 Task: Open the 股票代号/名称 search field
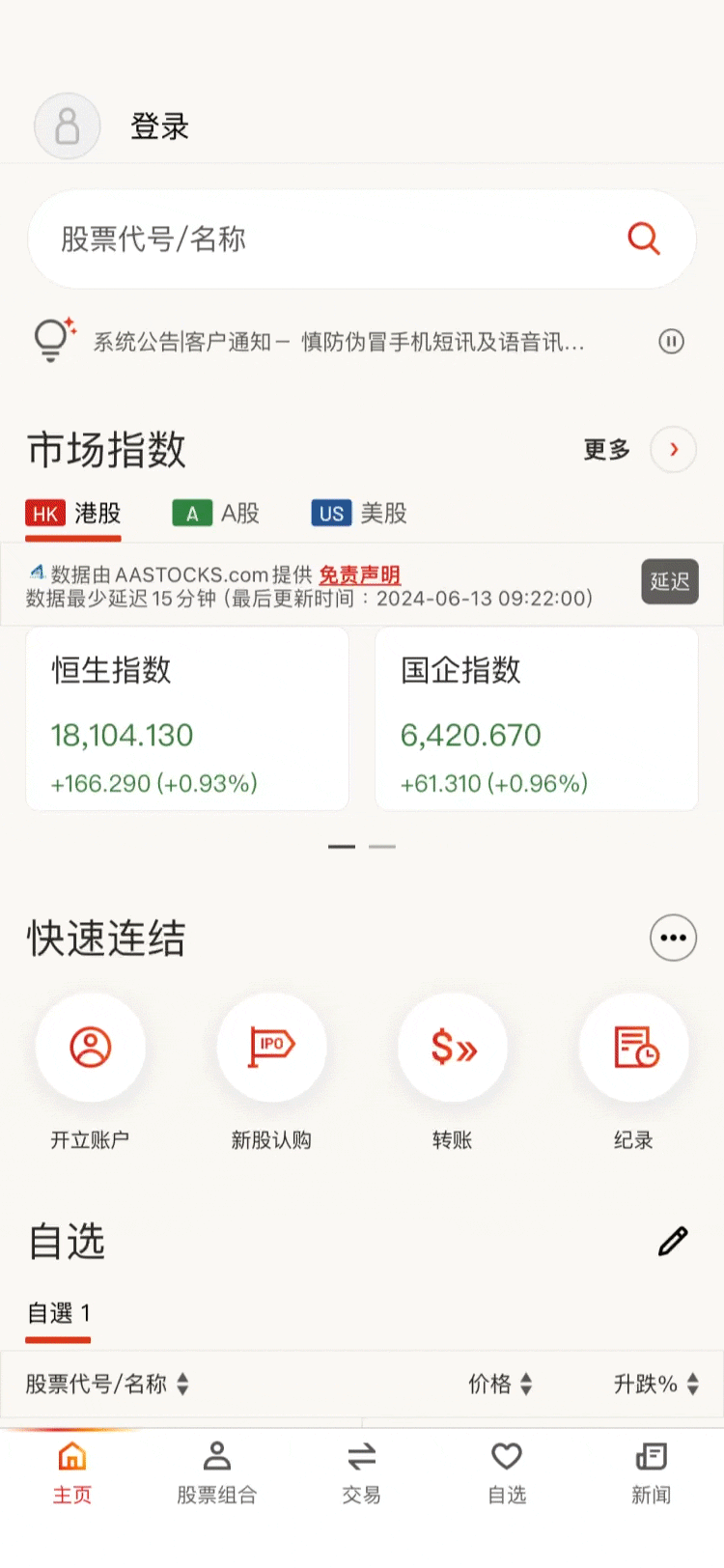[362, 238]
